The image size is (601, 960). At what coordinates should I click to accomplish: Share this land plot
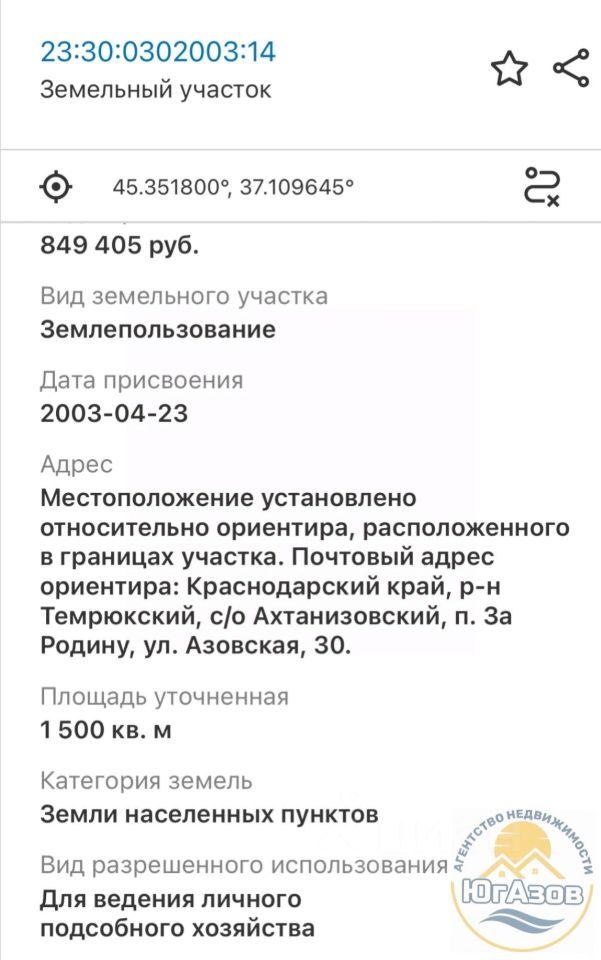click(x=570, y=68)
